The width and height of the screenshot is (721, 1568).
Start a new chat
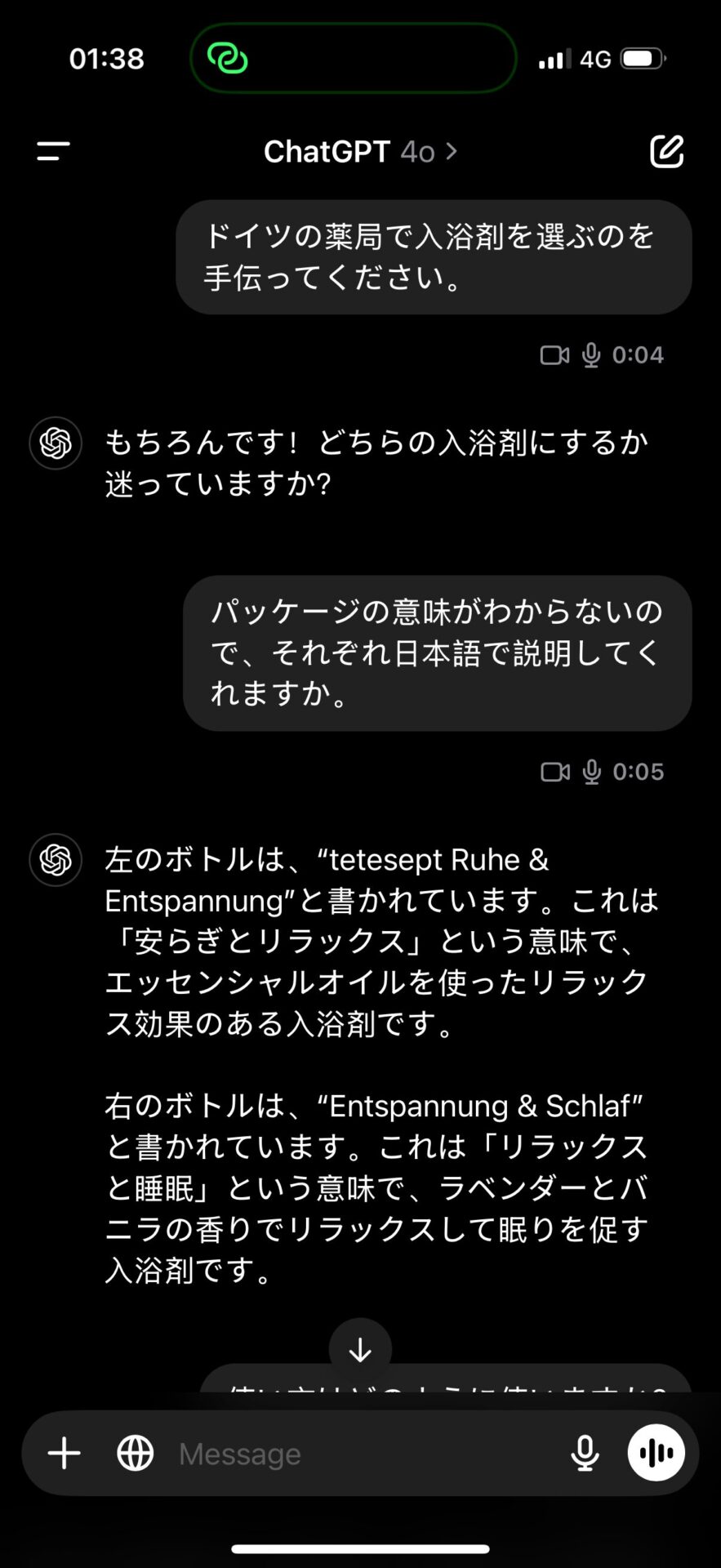[666, 151]
